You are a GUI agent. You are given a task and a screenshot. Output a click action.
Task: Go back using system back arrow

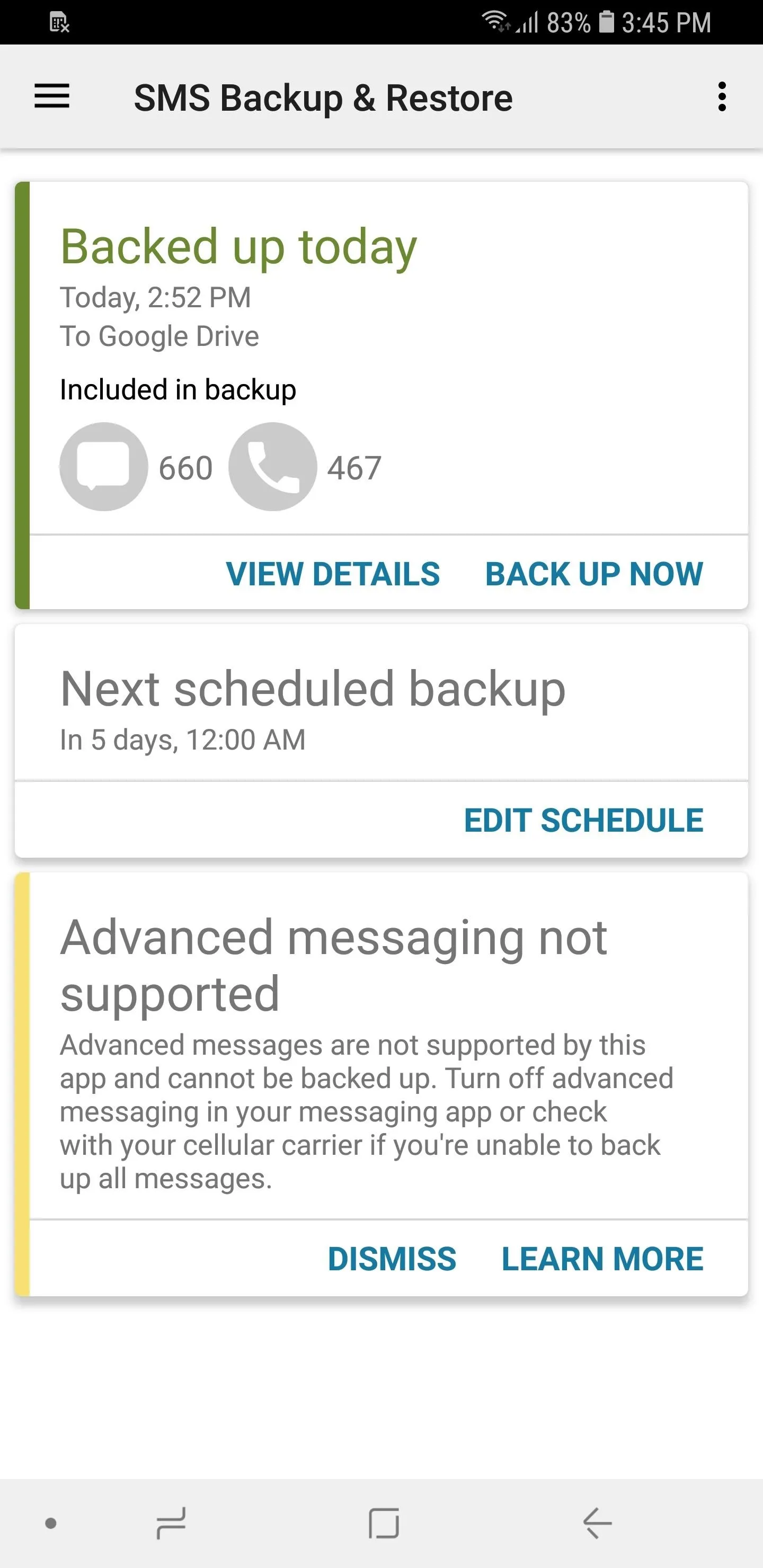[x=597, y=1523]
